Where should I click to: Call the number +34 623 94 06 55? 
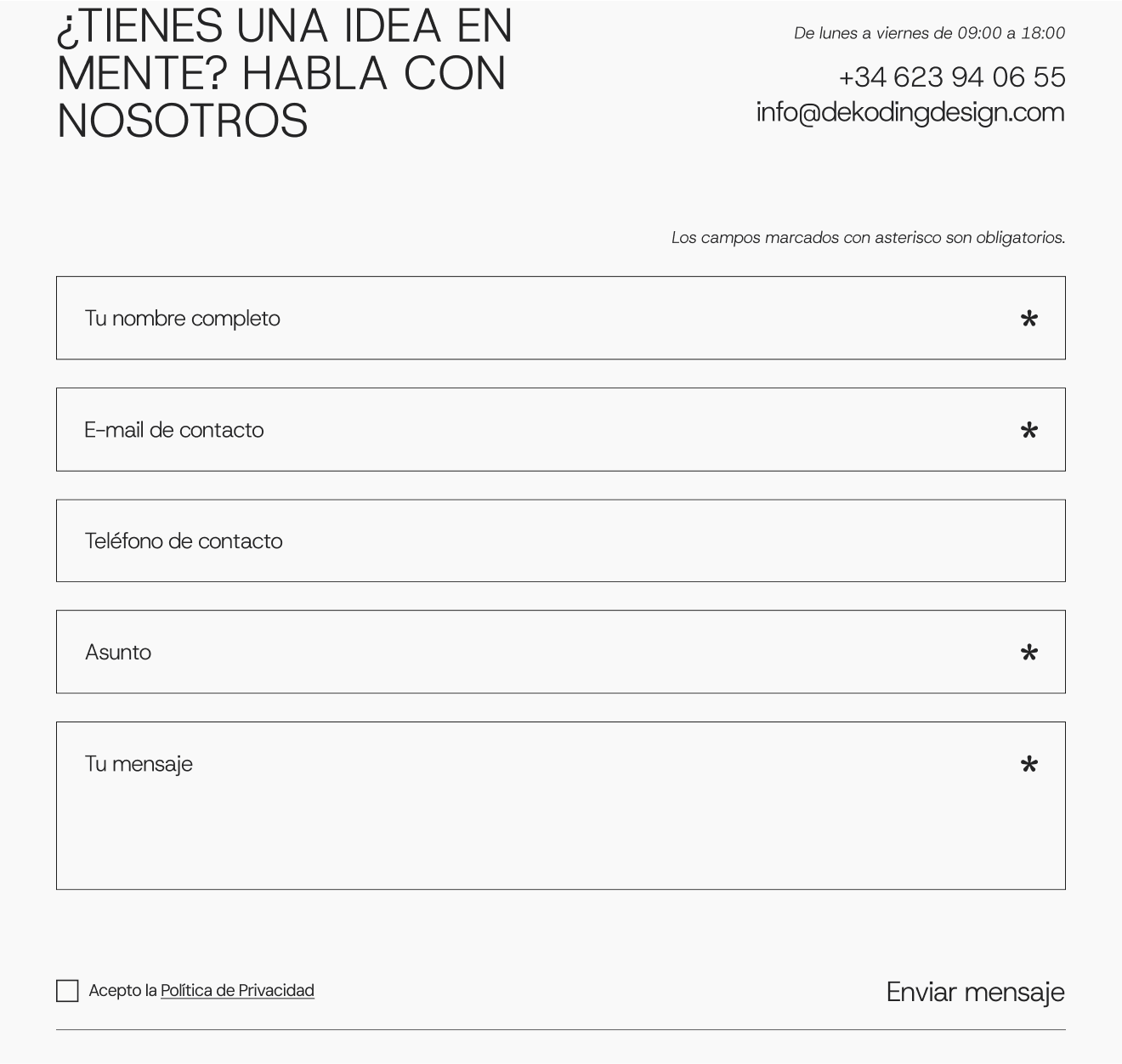coord(951,77)
